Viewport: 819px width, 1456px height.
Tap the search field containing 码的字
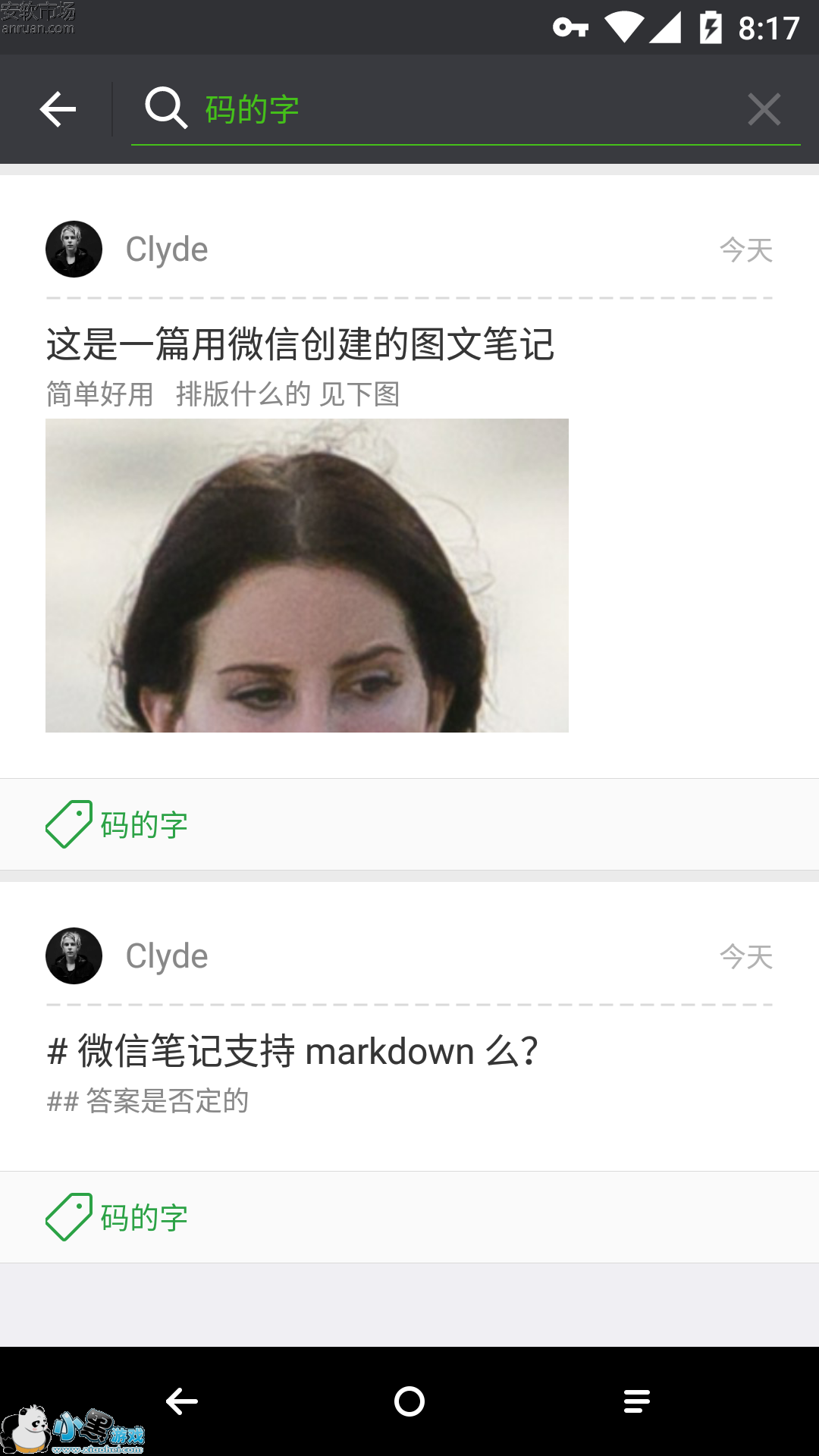pos(455,110)
